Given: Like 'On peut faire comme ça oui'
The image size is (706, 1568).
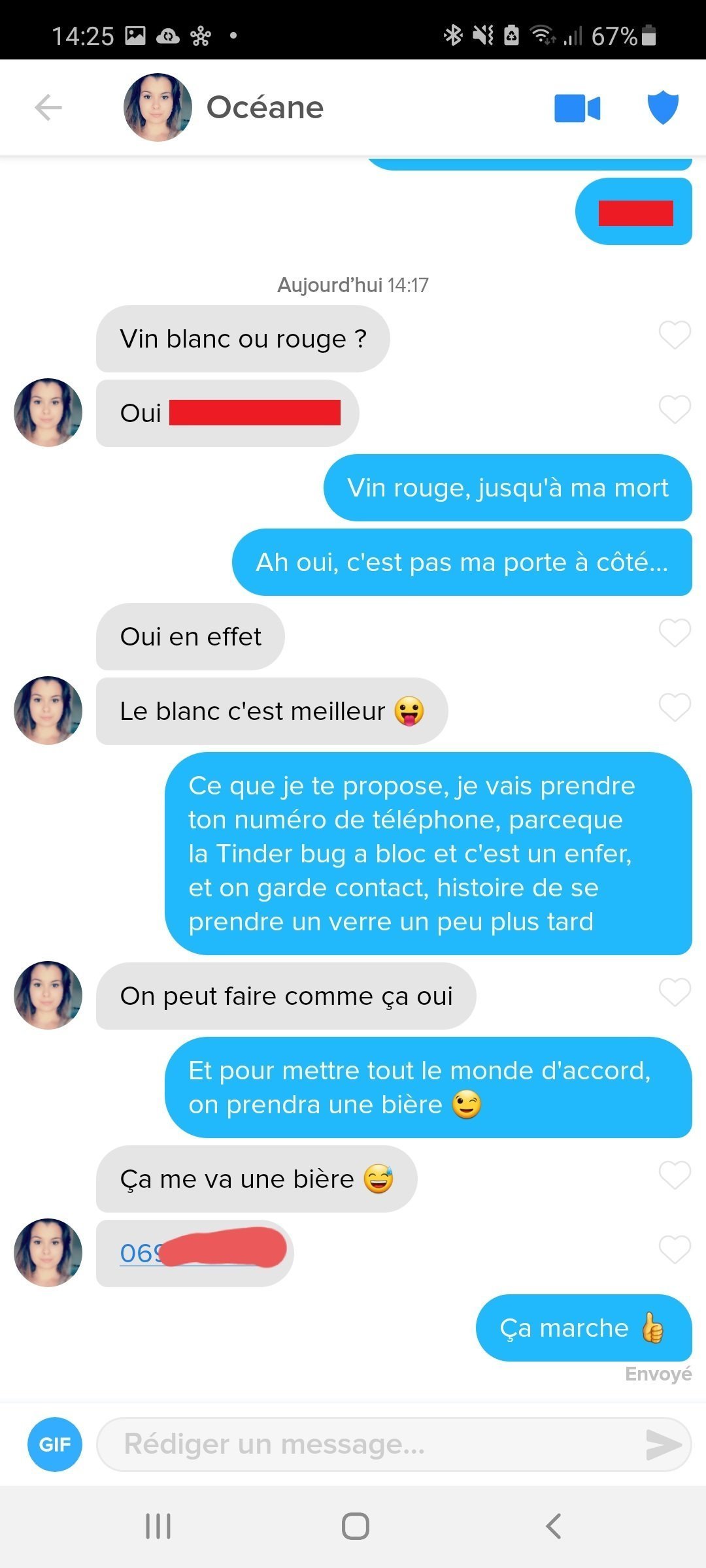Looking at the screenshot, I should (675, 992).
